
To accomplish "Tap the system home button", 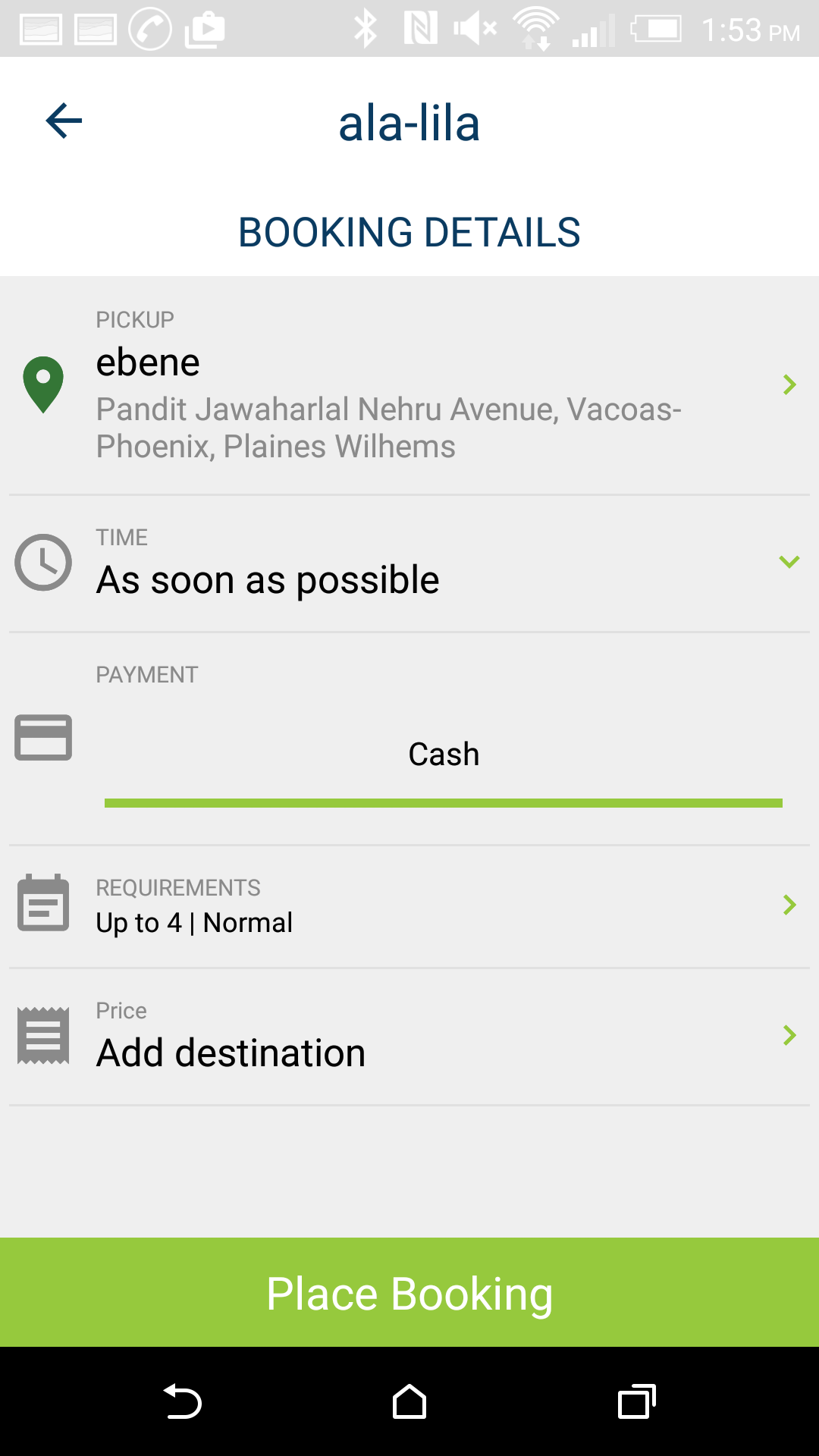I will (x=409, y=1401).
